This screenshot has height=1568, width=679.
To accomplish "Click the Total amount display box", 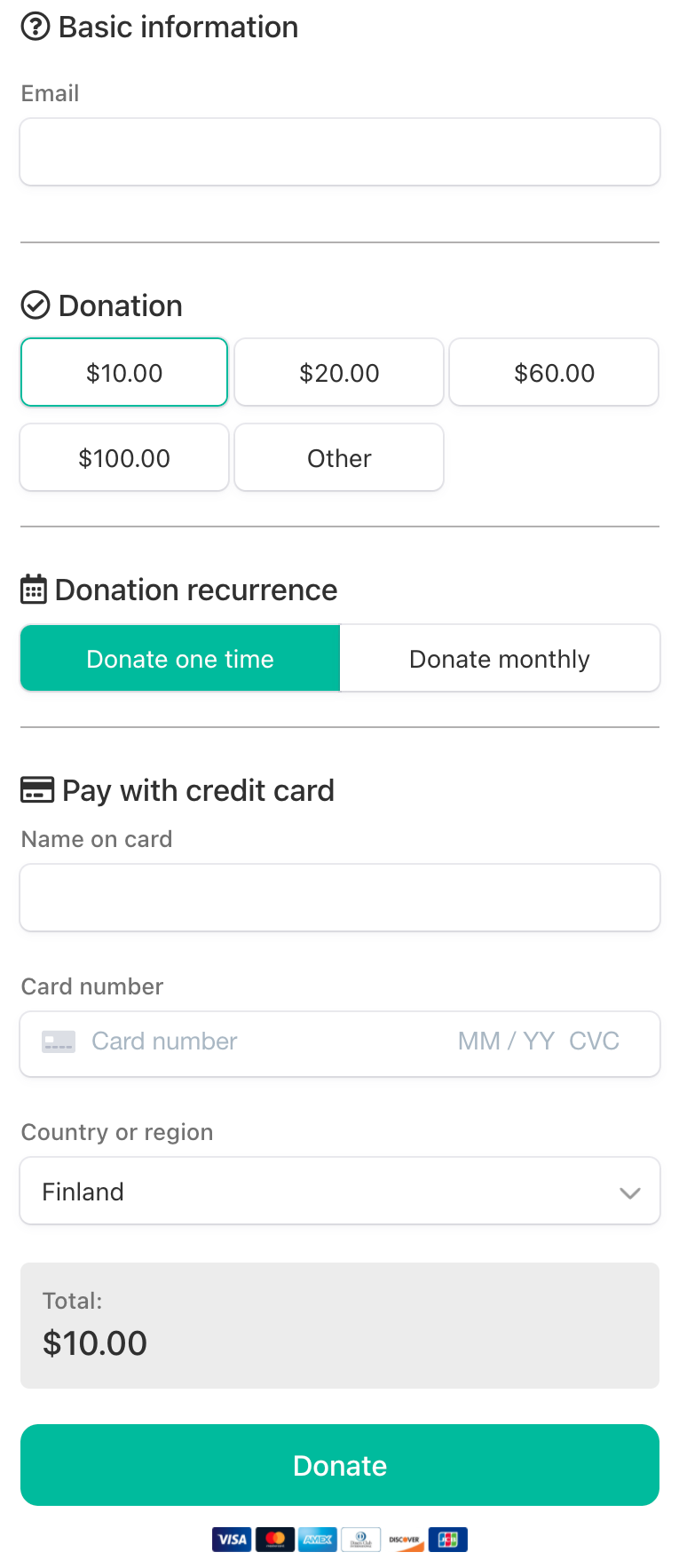I will tap(339, 1325).
